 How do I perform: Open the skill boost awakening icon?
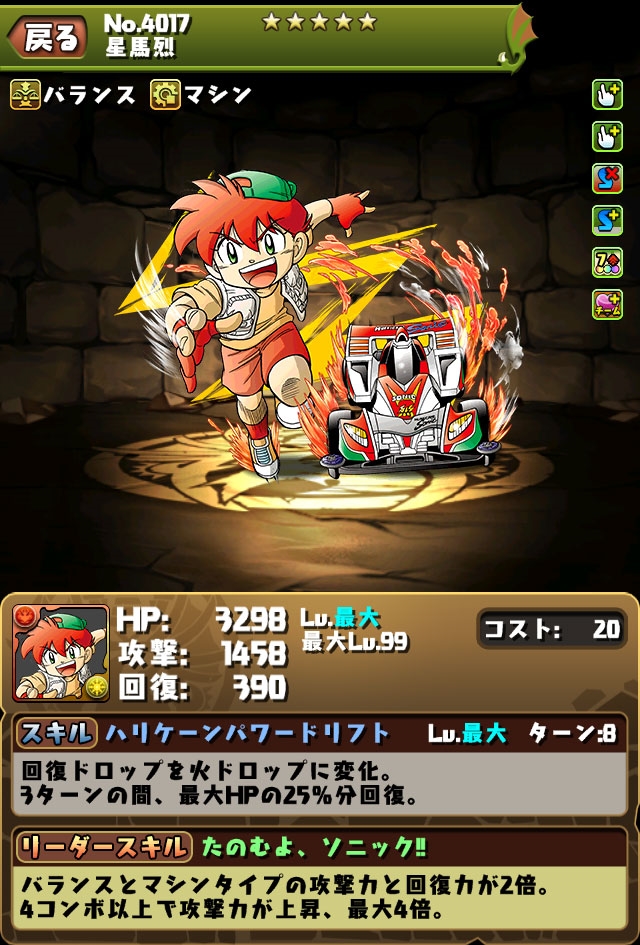click(606, 219)
